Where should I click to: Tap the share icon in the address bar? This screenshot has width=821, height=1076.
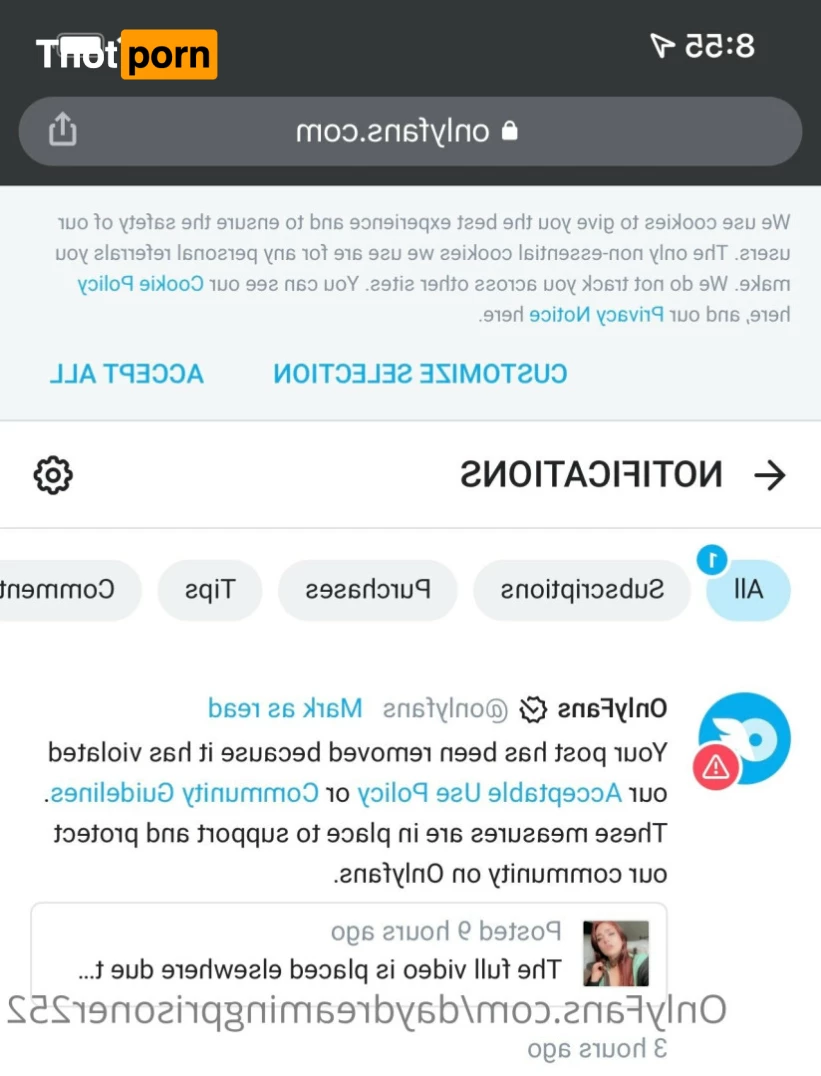point(62,130)
